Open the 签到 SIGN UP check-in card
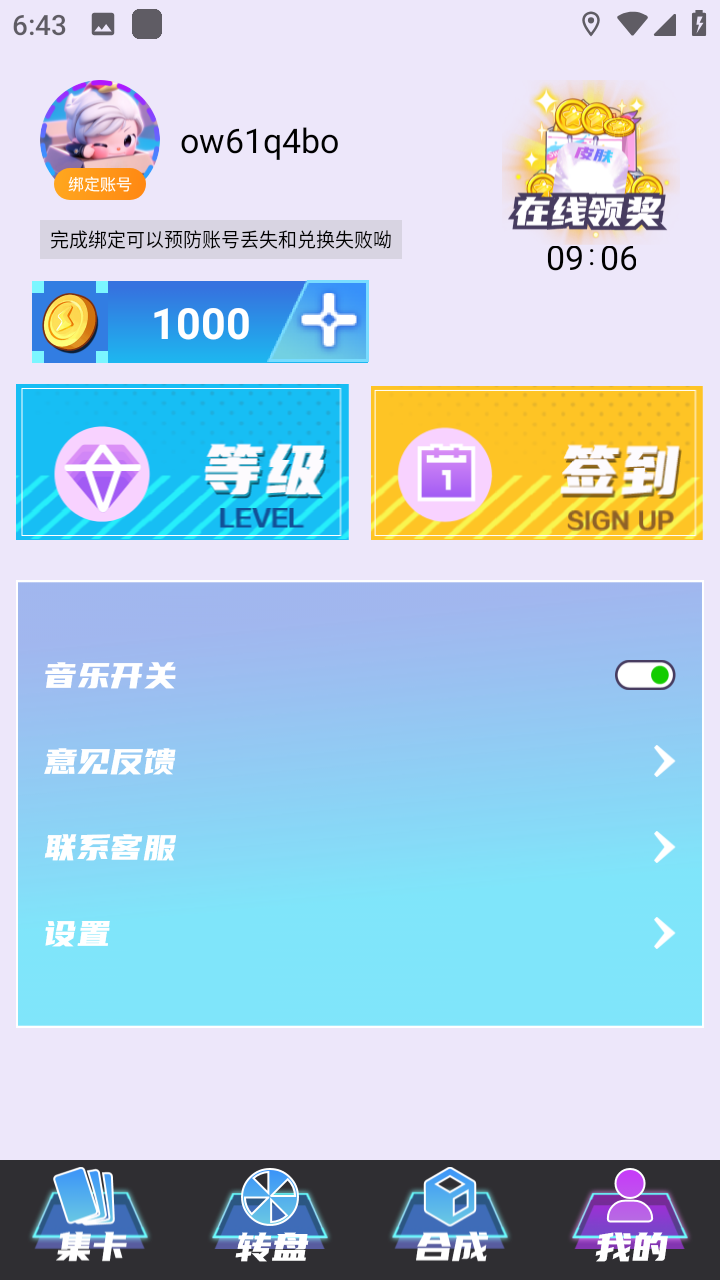 pos(537,463)
